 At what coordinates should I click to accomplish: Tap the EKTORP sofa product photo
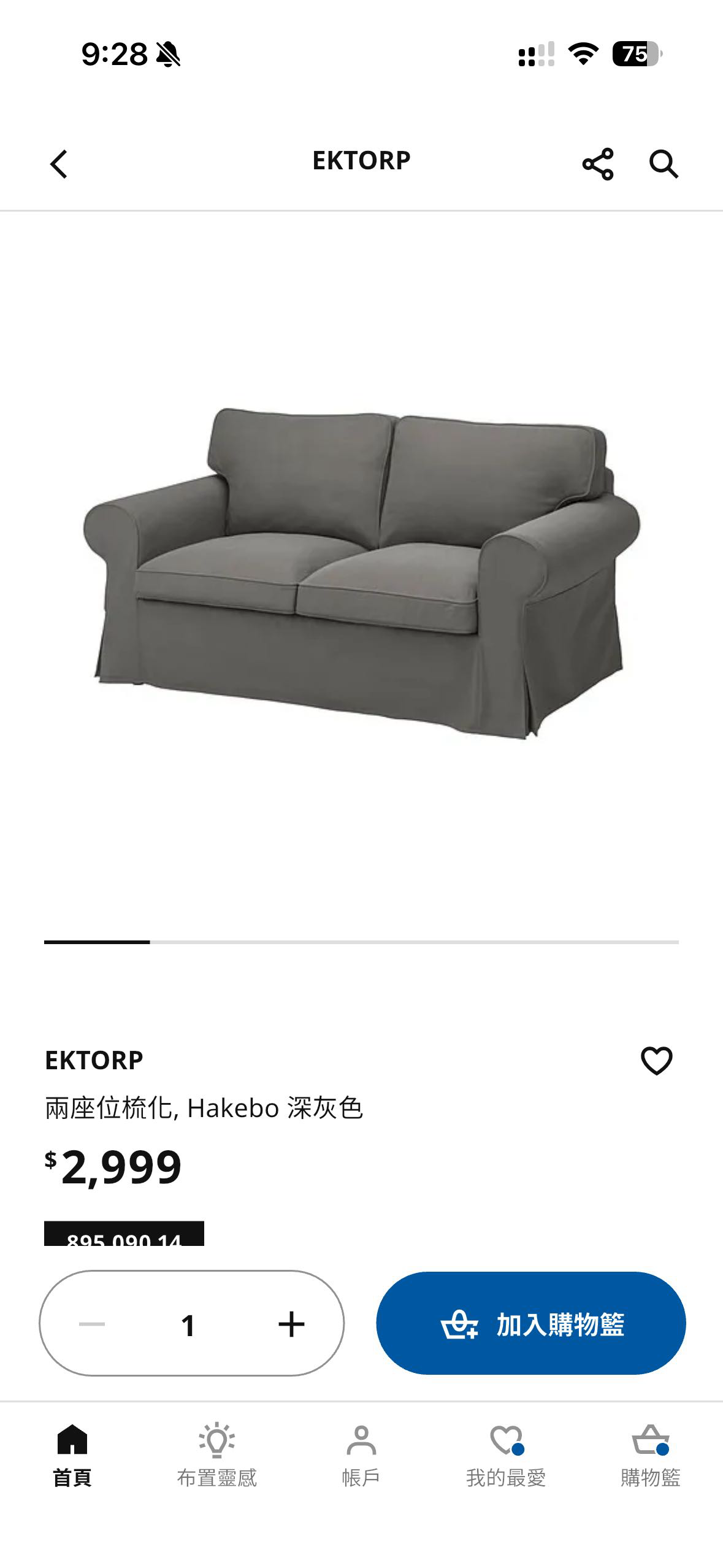click(x=362, y=577)
